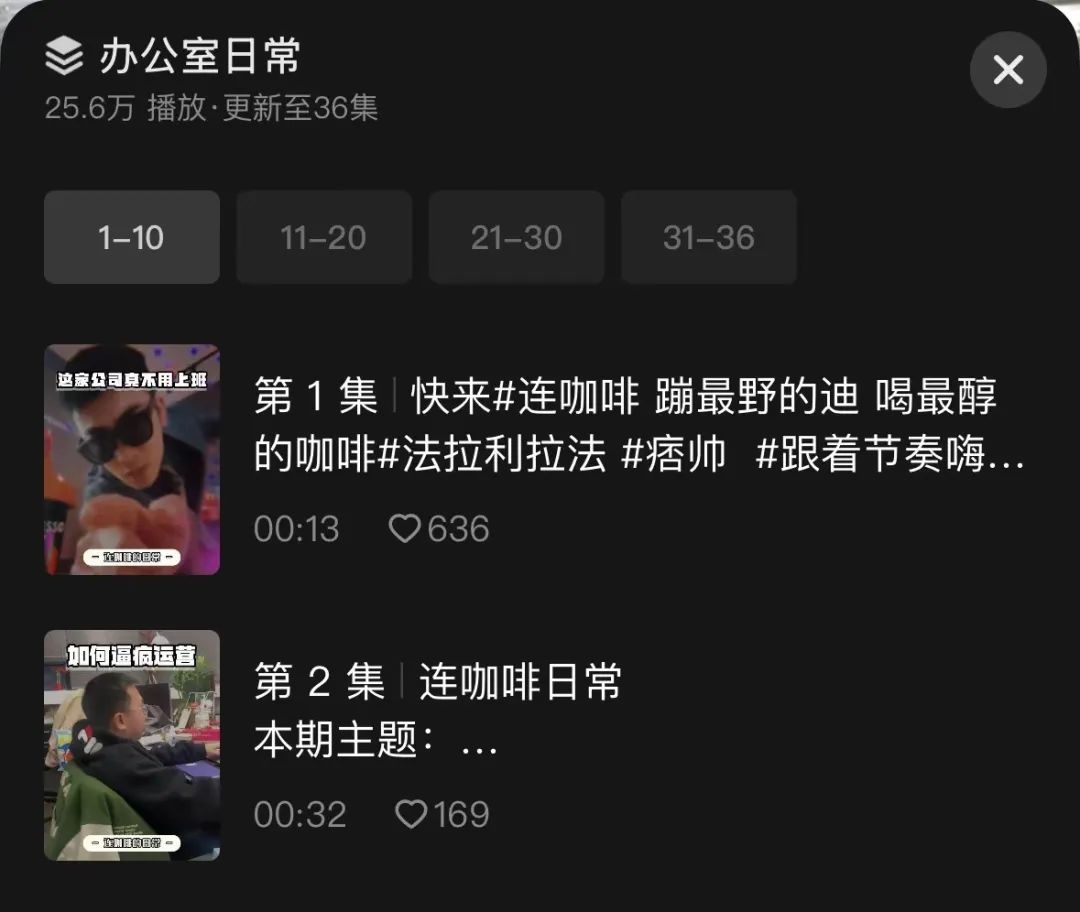The height and width of the screenshot is (912, 1080).
Task: Show episodes 31-36
Action: [x=708, y=237]
